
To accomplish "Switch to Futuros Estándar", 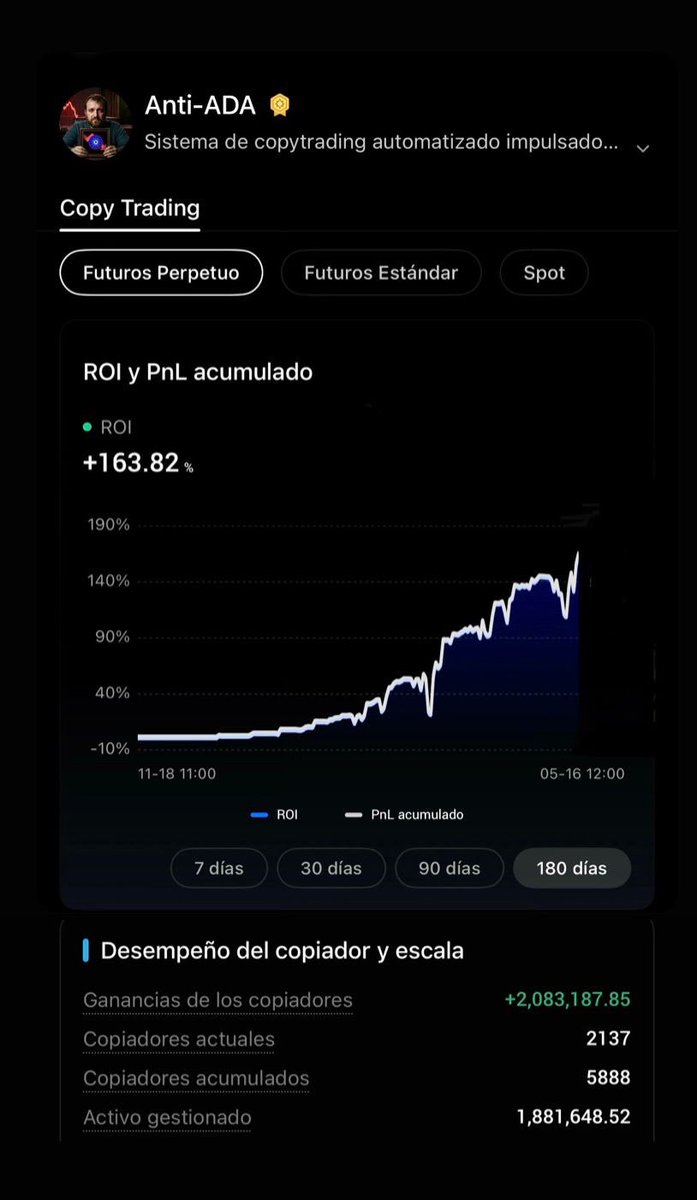I will pos(381,272).
